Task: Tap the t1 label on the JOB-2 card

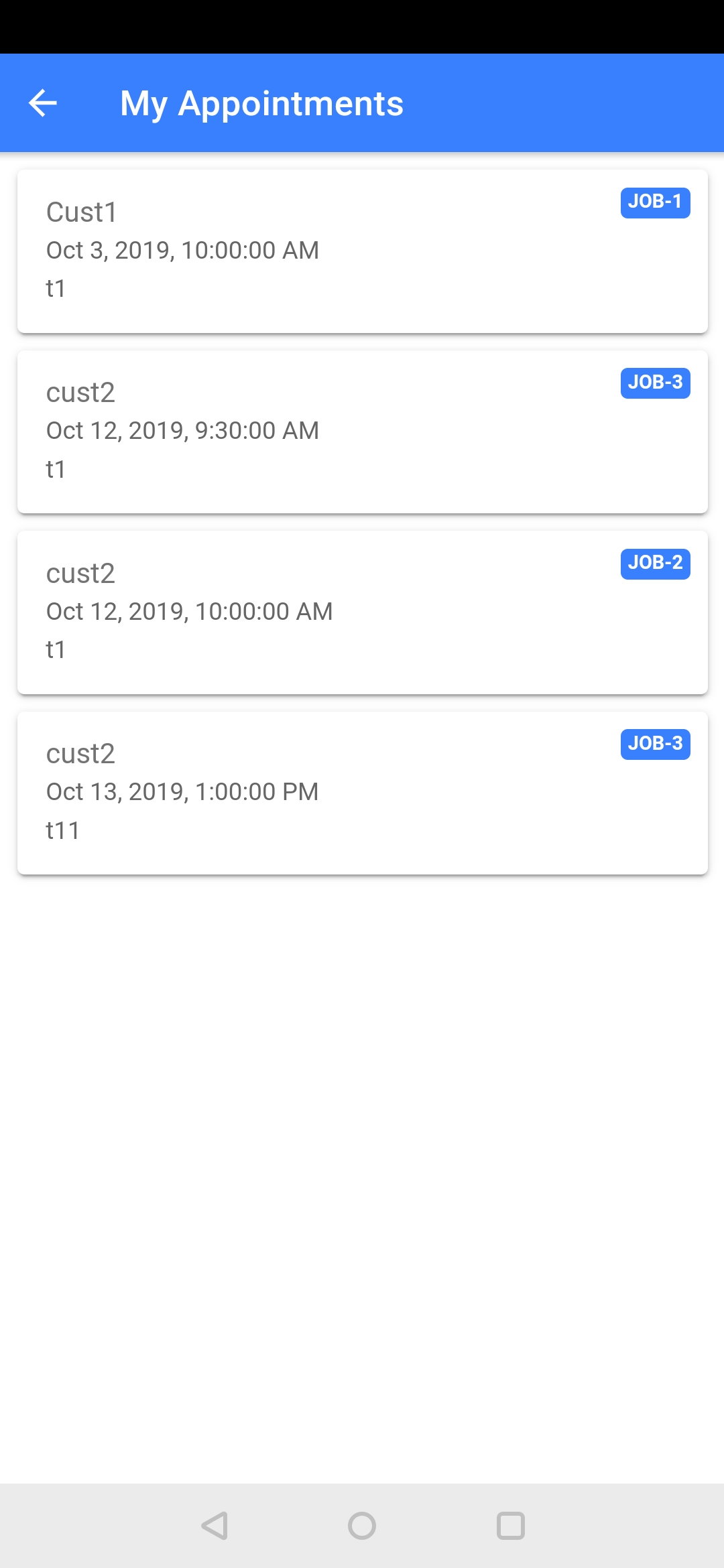Action: pos(56,648)
